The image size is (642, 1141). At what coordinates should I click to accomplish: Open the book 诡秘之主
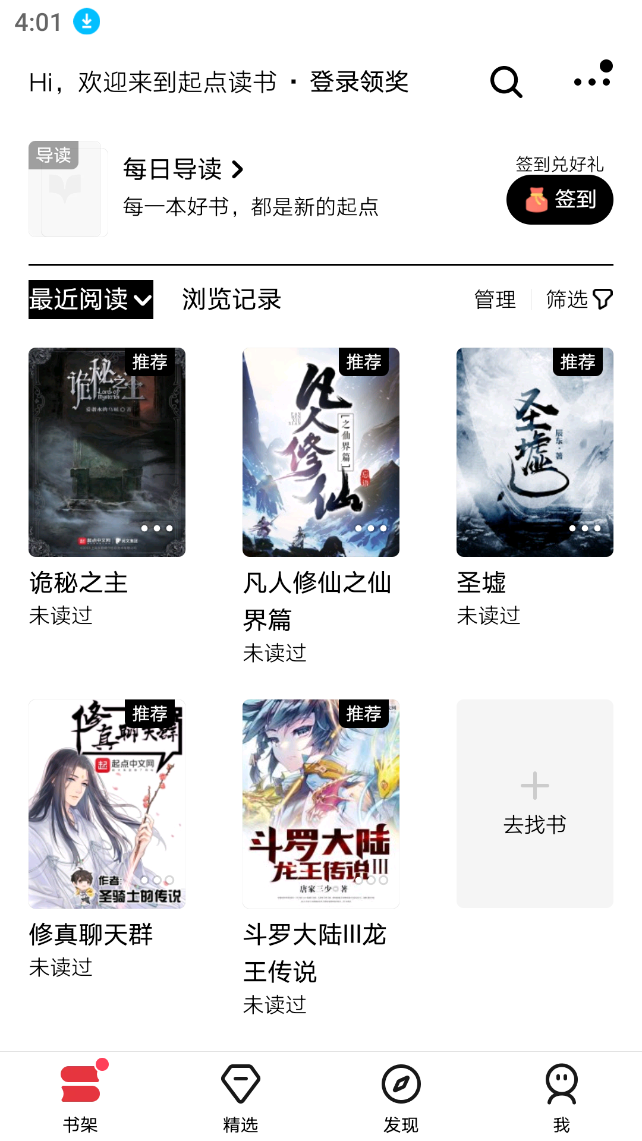[107, 452]
